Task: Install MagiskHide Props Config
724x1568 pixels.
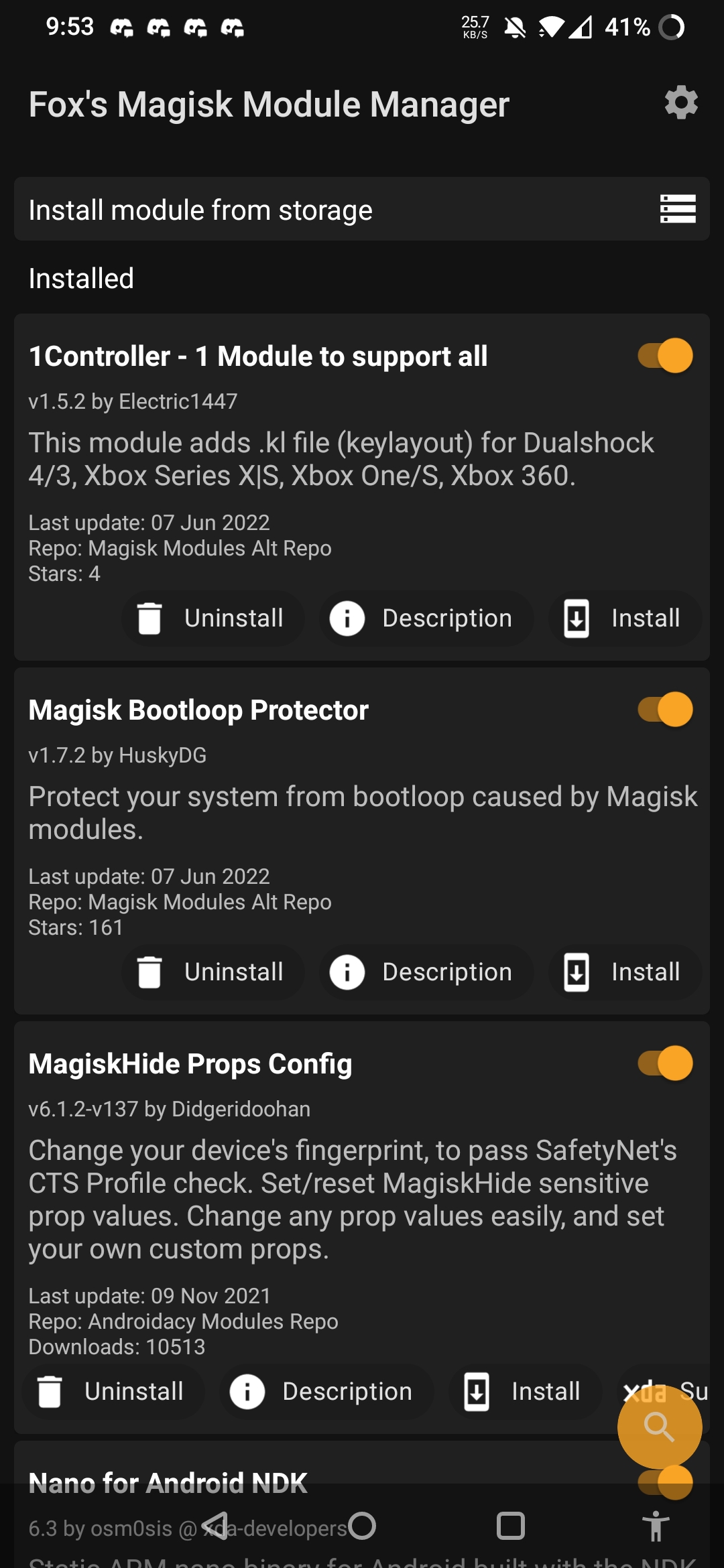Action: pos(524,1391)
